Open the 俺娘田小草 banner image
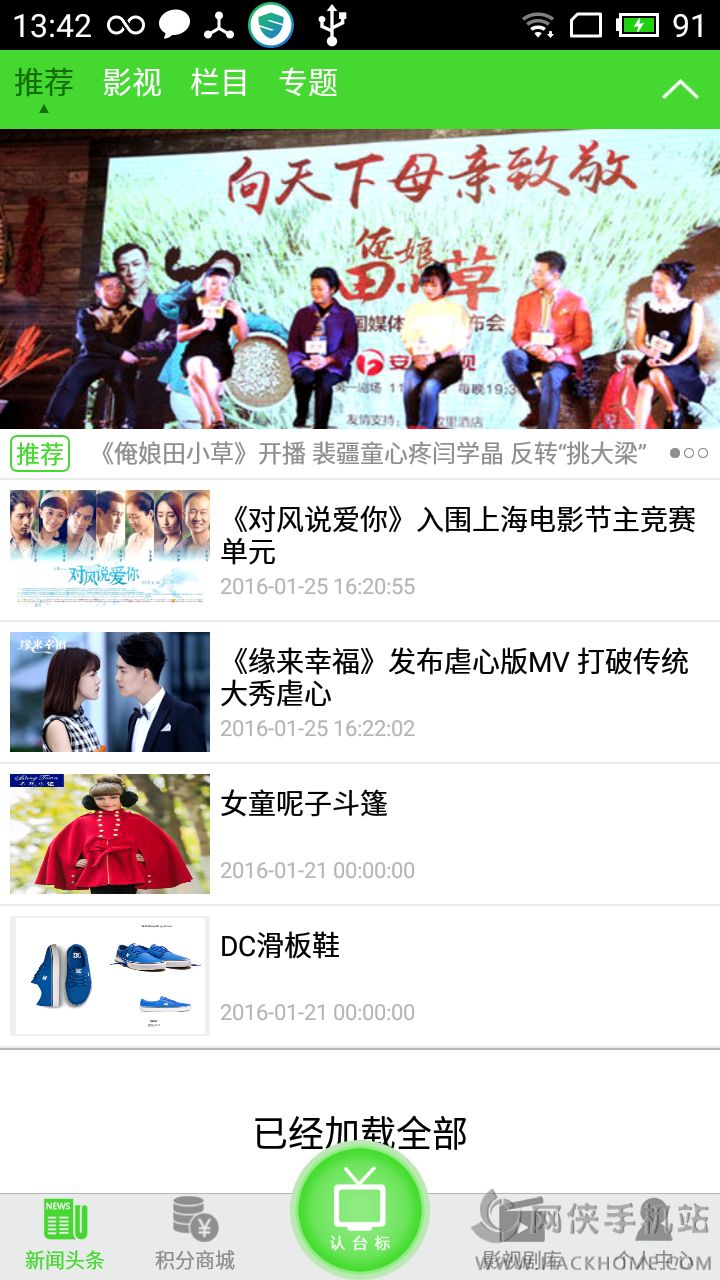 (x=360, y=278)
